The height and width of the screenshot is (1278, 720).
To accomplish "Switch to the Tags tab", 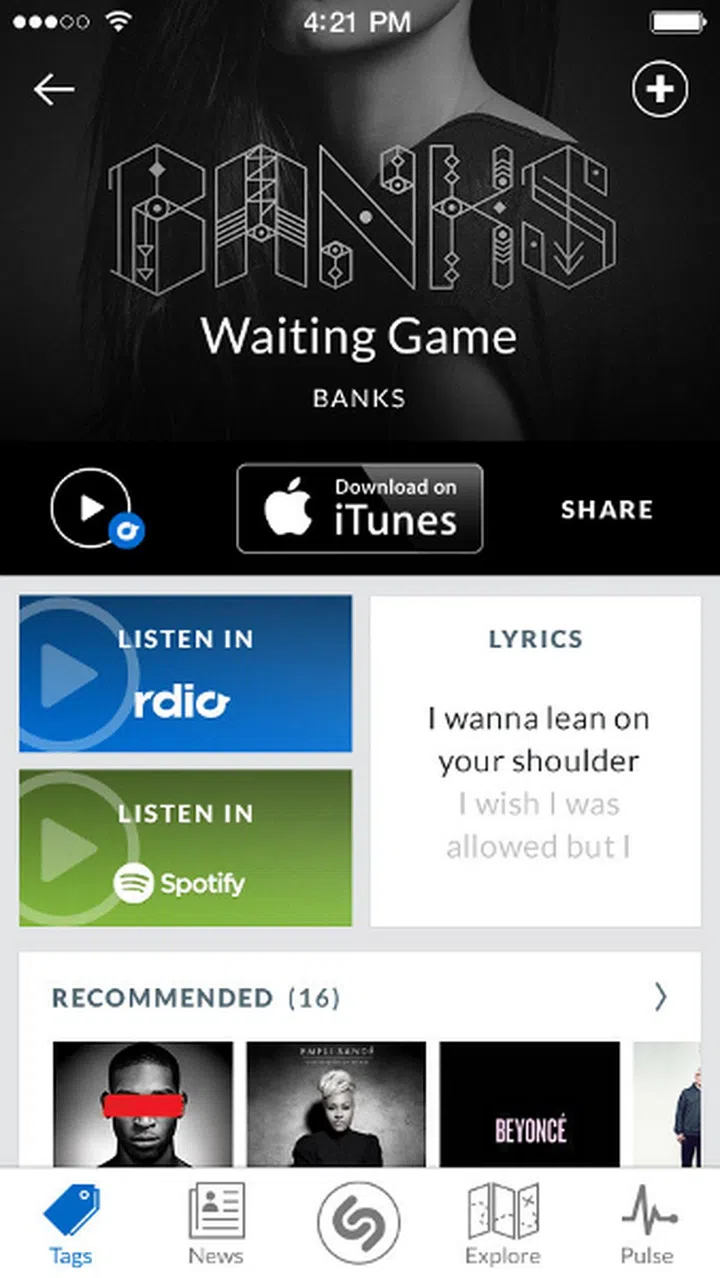I will (x=71, y=1223).
